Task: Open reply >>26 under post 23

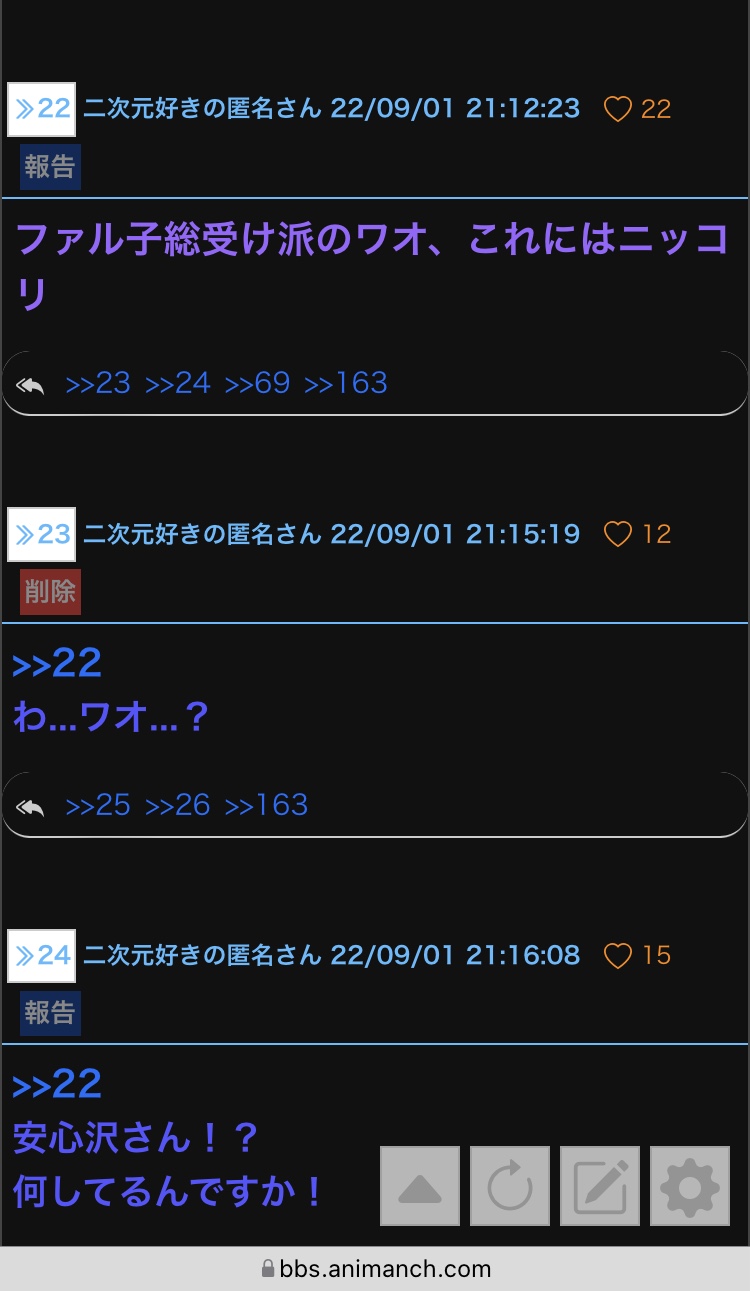Action: point(178,805)
